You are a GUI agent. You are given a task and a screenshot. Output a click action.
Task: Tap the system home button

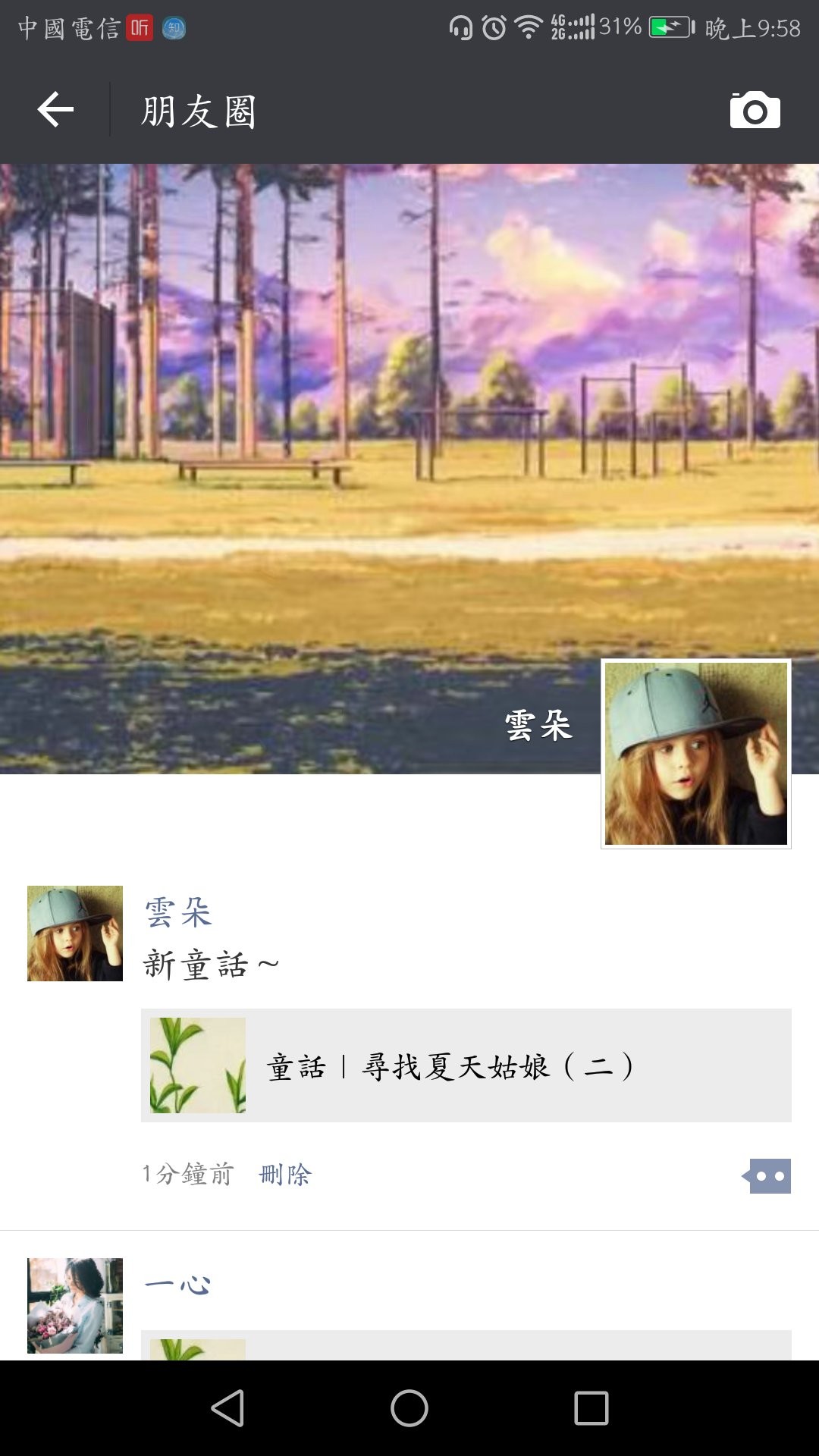(x=409, y=1408)
